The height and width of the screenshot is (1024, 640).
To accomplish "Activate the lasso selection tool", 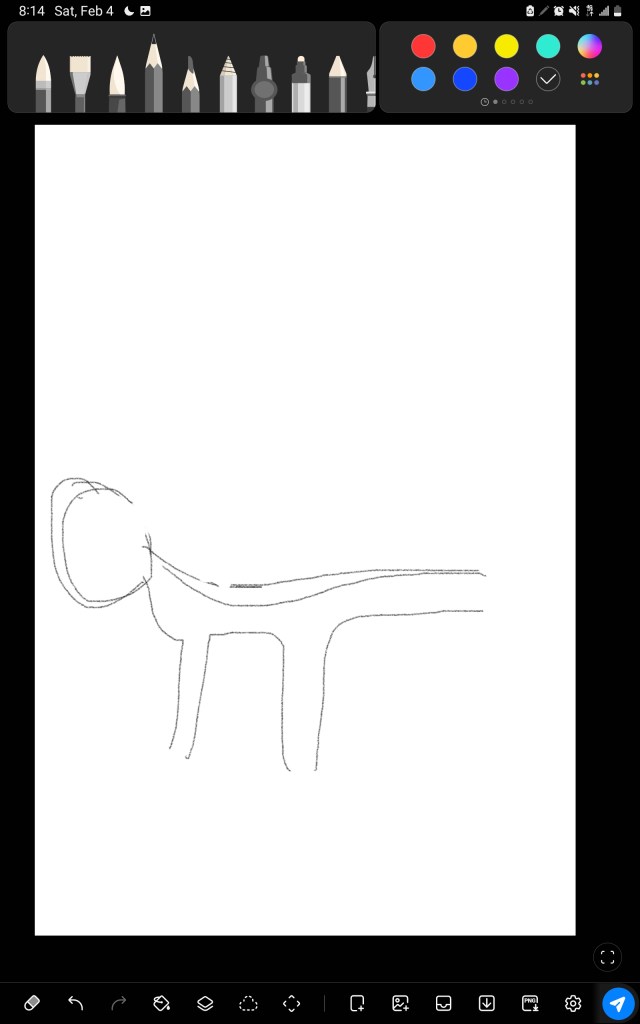I will (248, 1003).
